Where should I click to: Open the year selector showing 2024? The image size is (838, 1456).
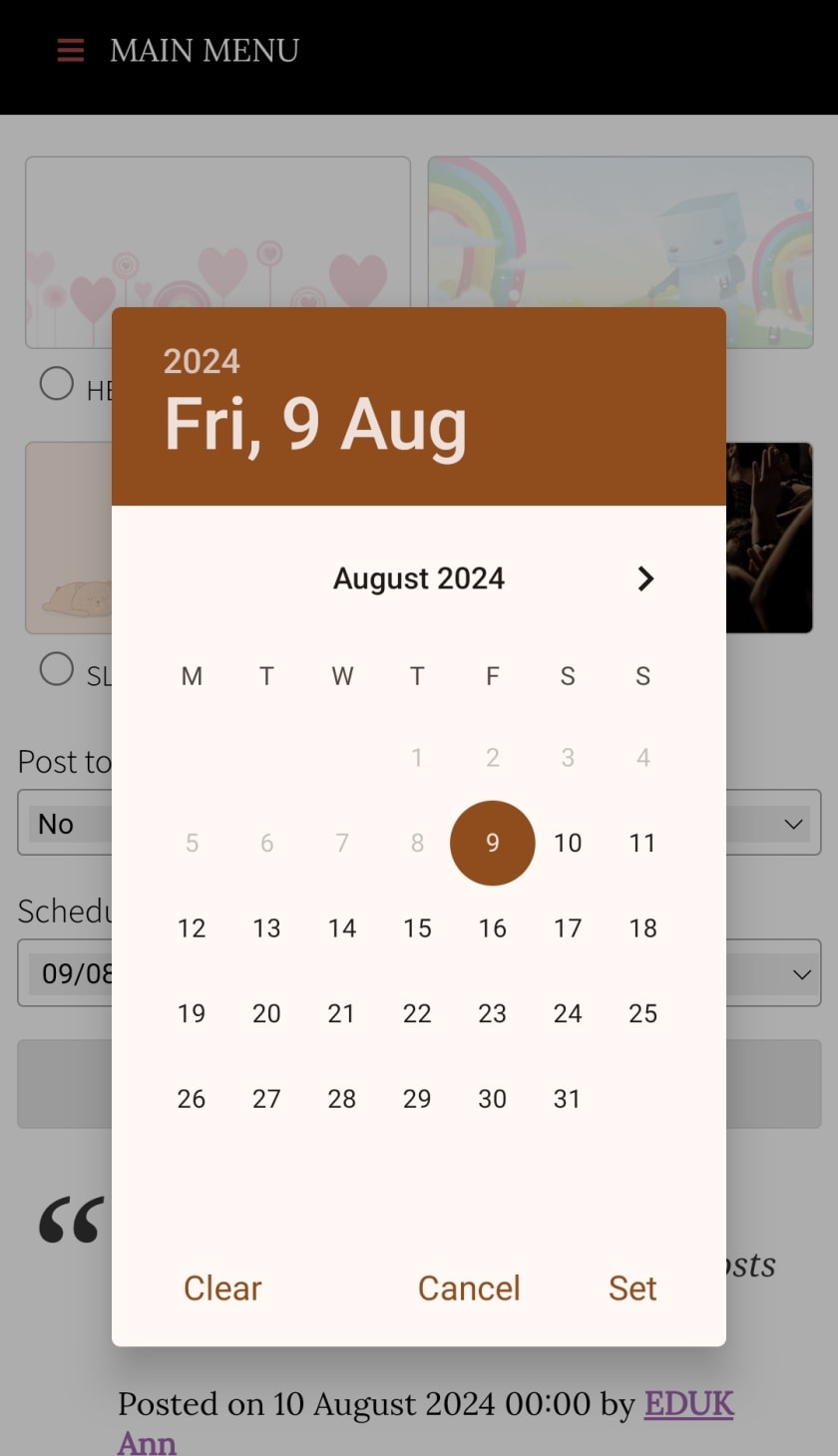202,361
